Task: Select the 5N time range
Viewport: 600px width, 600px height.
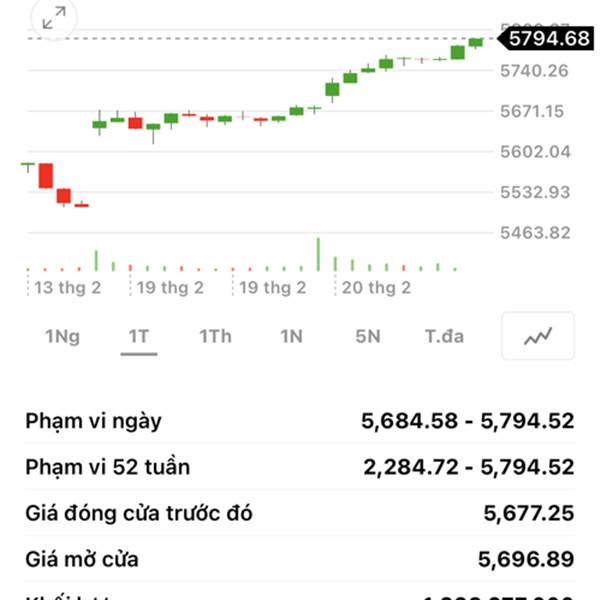Action: [367, 336]
